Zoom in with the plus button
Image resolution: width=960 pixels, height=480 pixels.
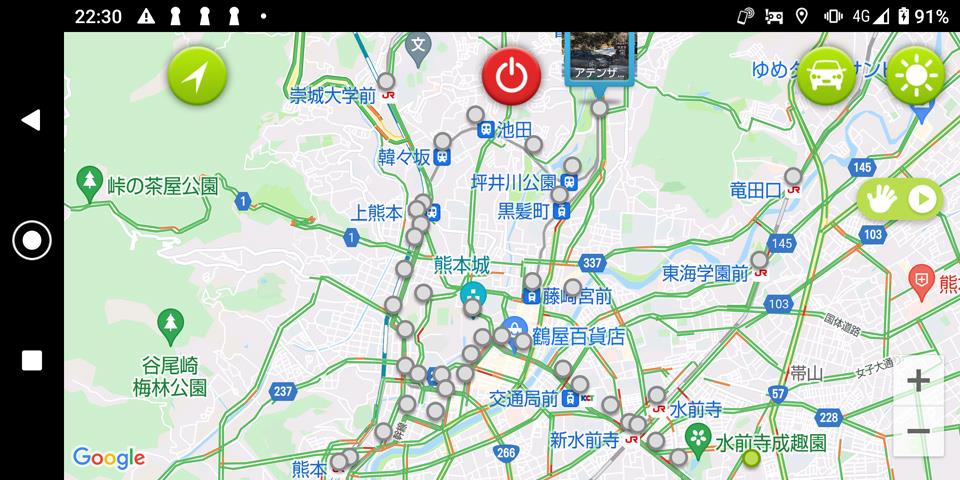[918, 381]
